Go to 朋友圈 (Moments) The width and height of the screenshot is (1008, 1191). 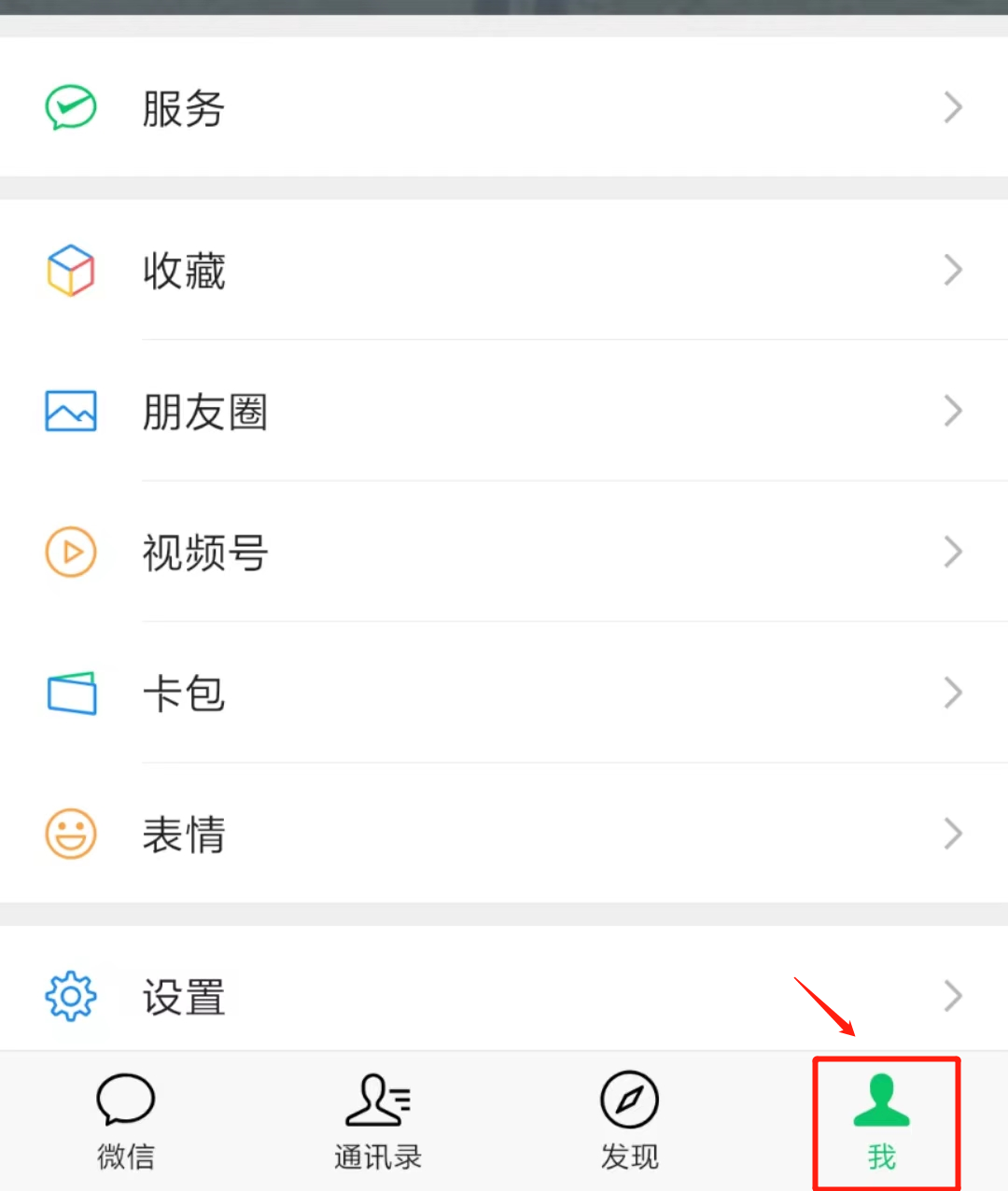504,412
